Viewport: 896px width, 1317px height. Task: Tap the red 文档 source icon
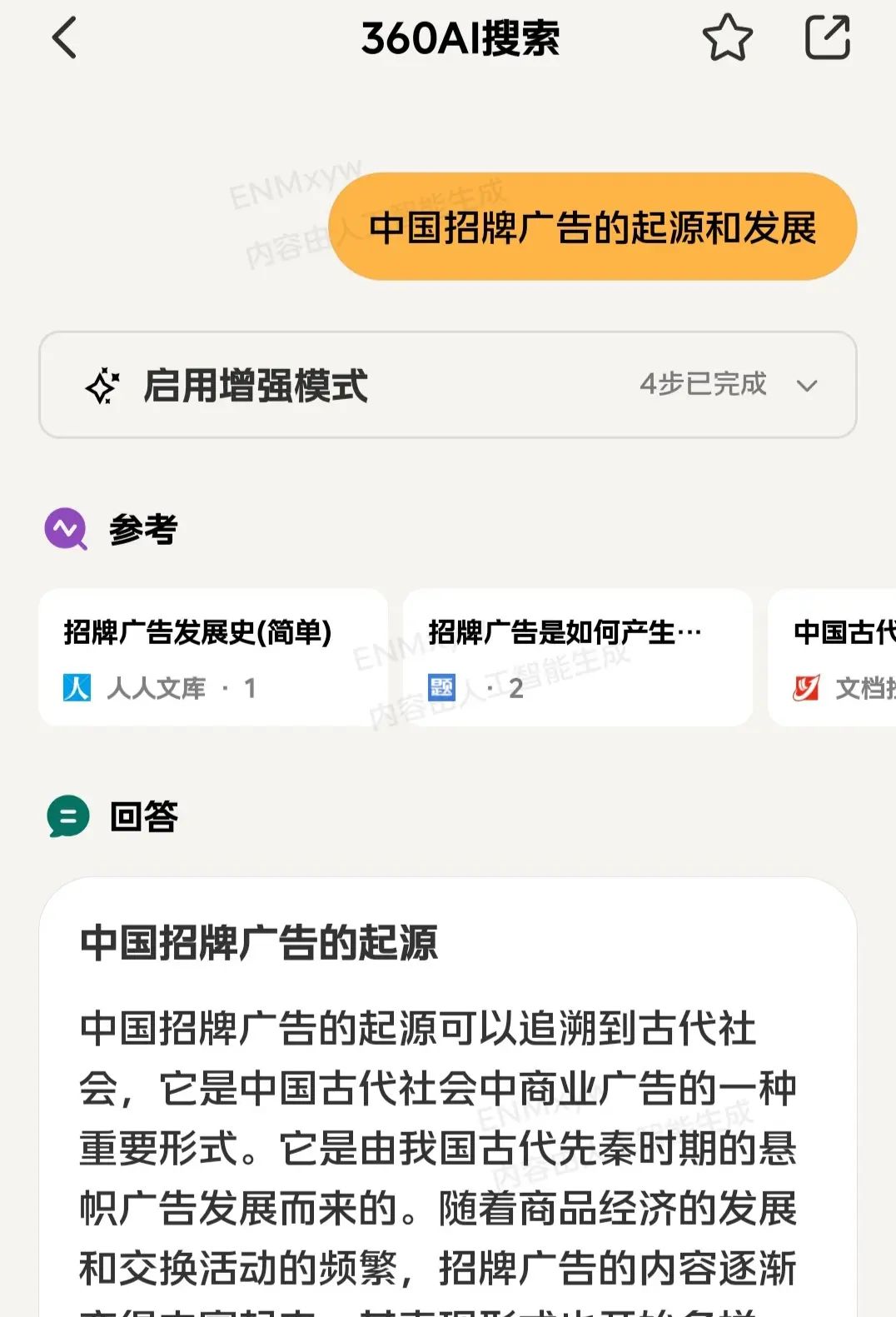pyautogui.click(x=805, y=687)
